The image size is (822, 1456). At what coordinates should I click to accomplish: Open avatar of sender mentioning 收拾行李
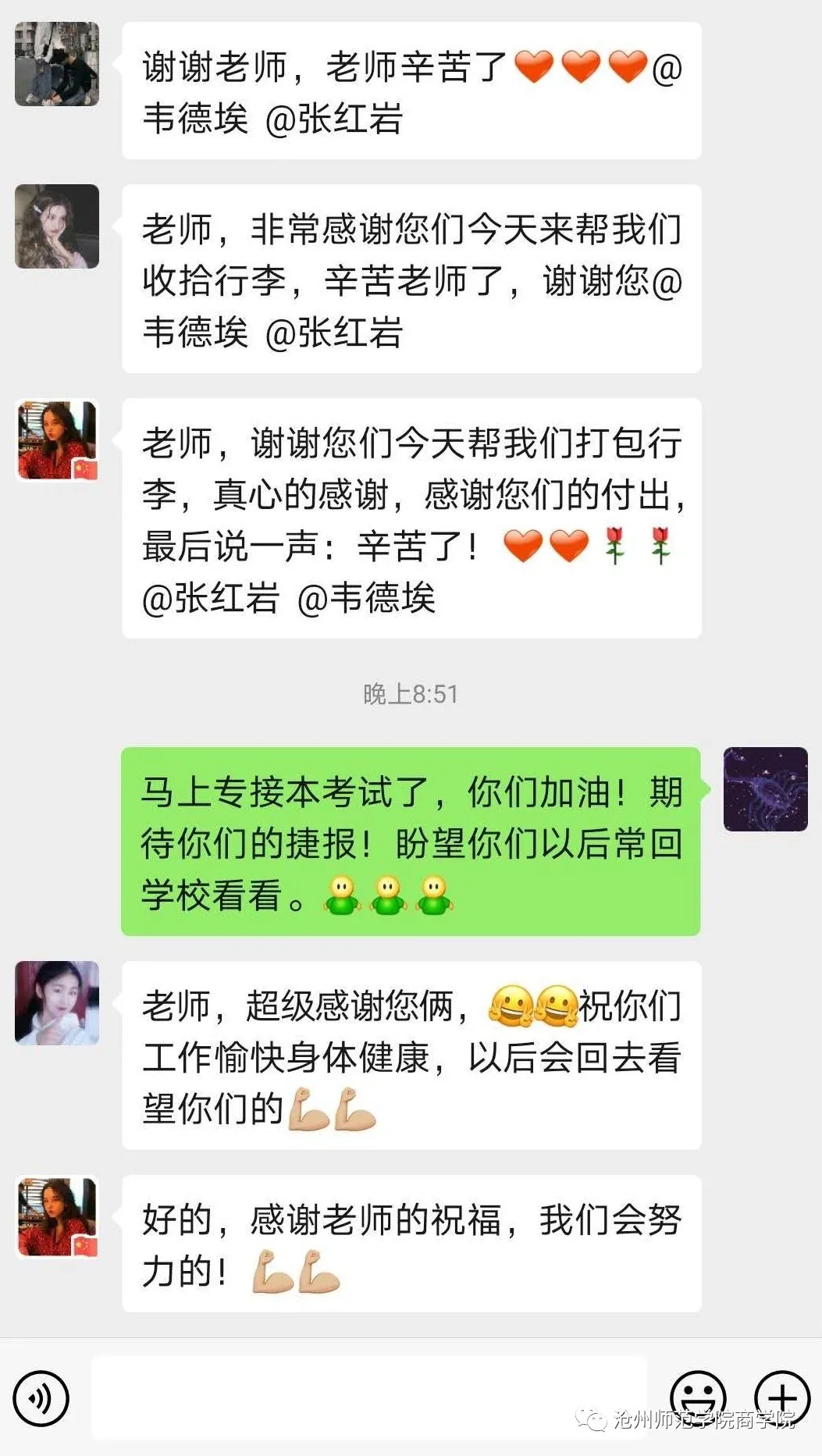[57, 226]
